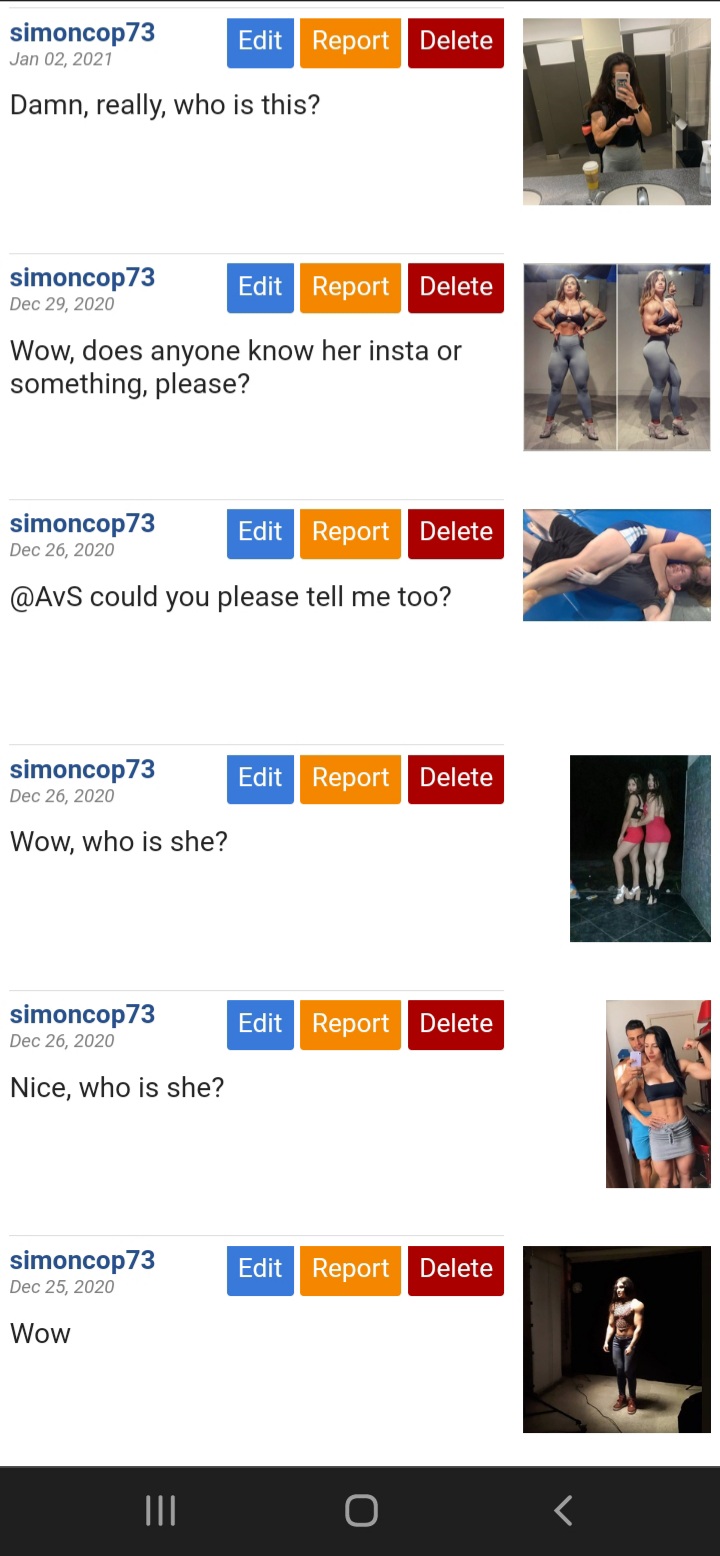Tap the system home button

point(361,1510)
